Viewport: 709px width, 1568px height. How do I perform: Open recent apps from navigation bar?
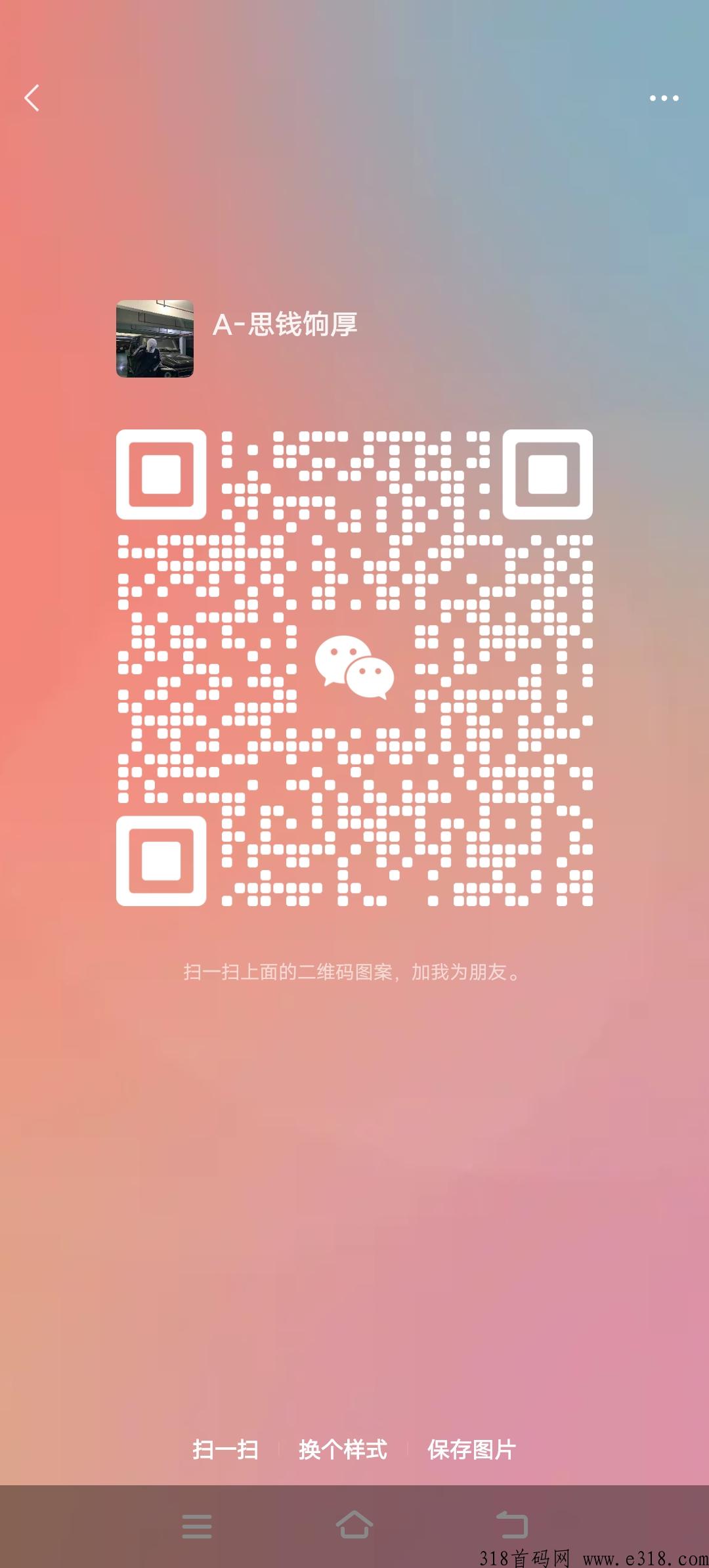pos(197,1526)
